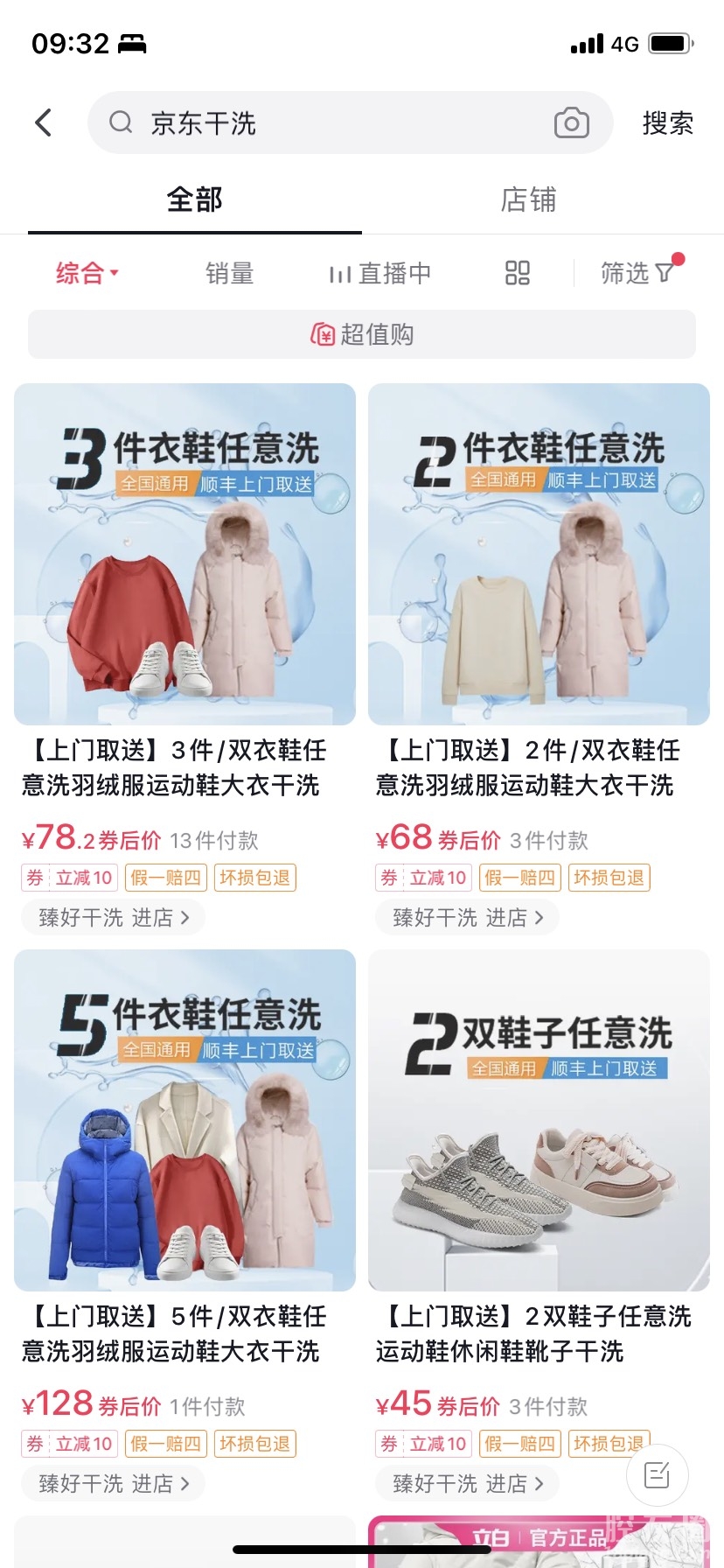Expand the 综合 sort dropdown
724x1568 pixels.
point(87,273)
